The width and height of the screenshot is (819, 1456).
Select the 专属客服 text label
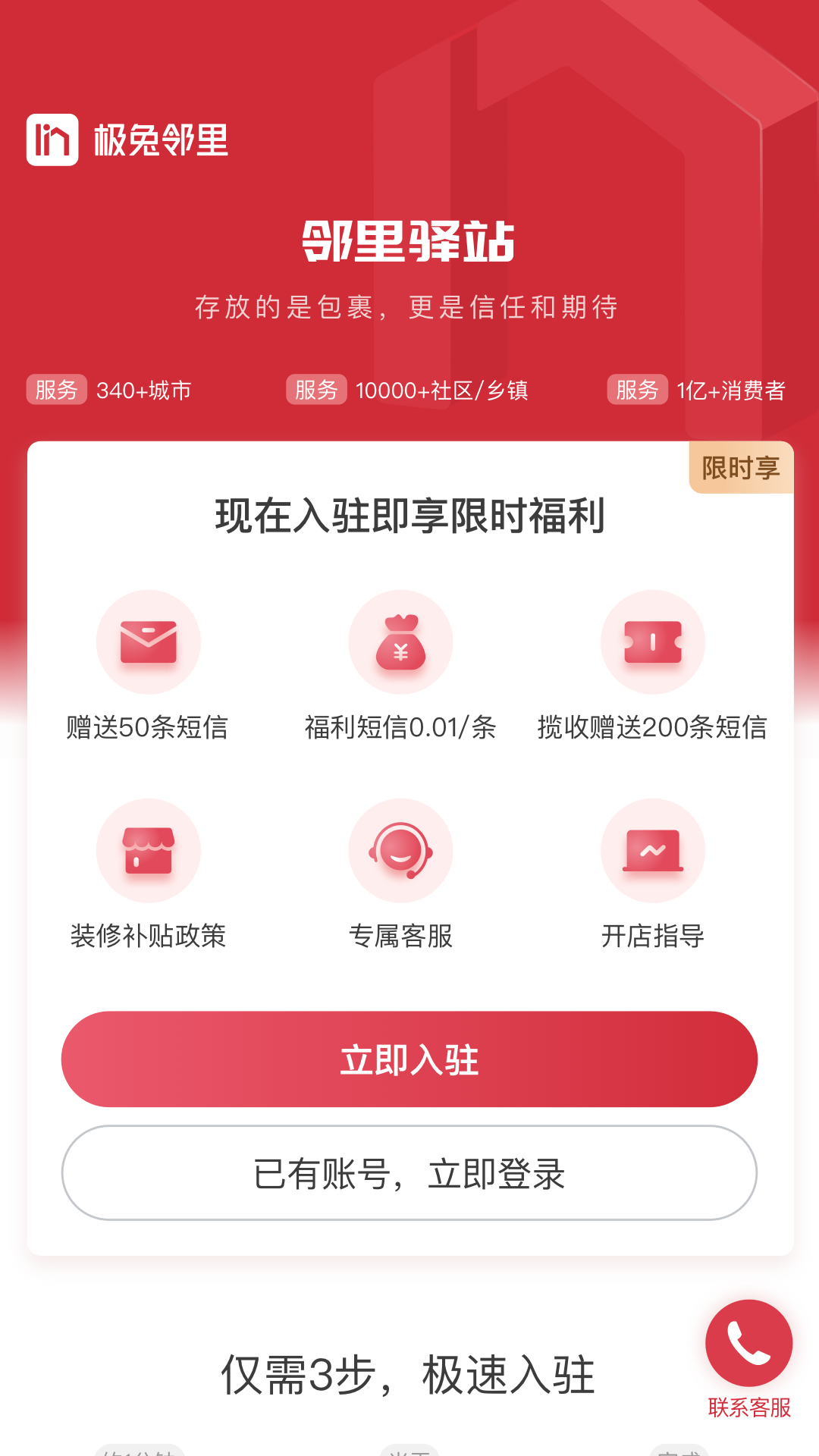(x=401, y=937)
